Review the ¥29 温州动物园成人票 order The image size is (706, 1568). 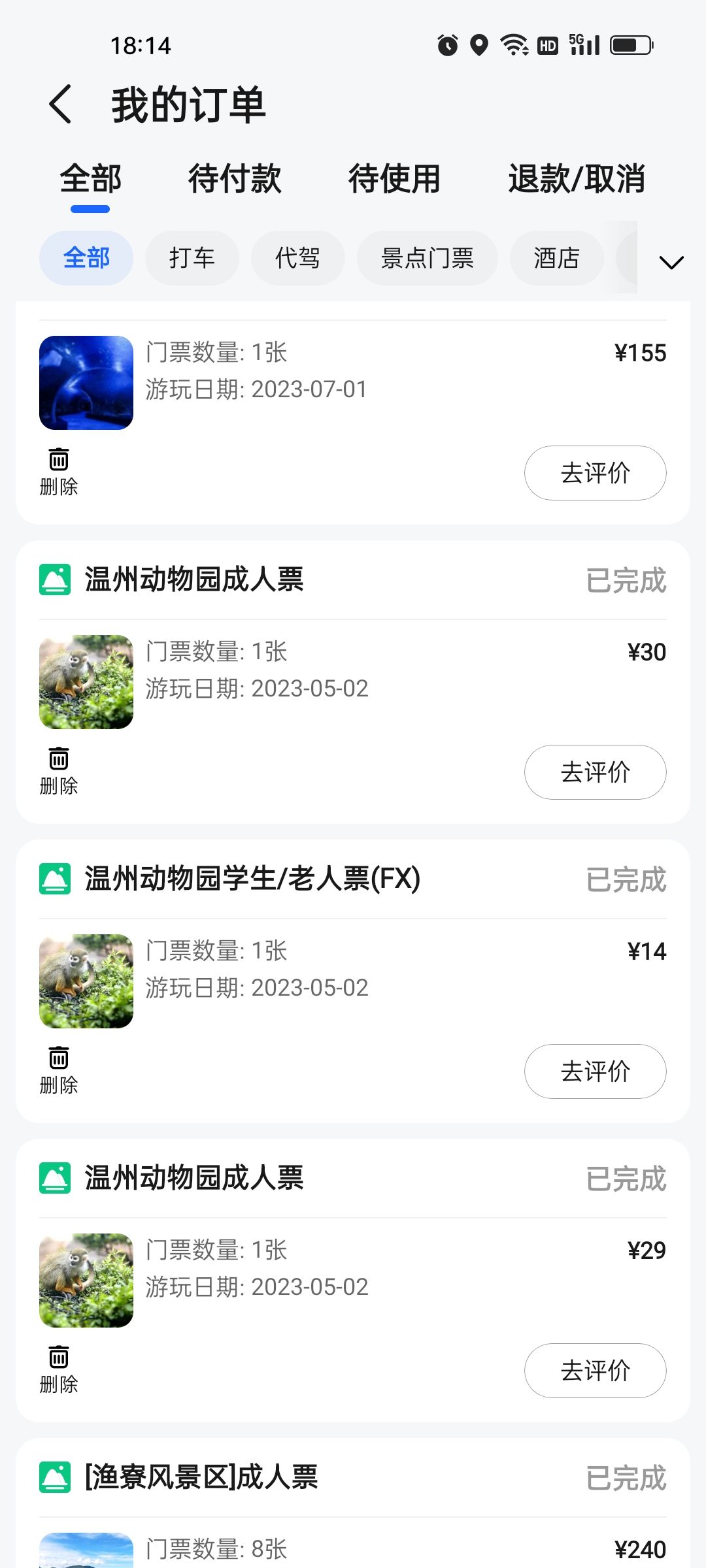[595, 1371]
